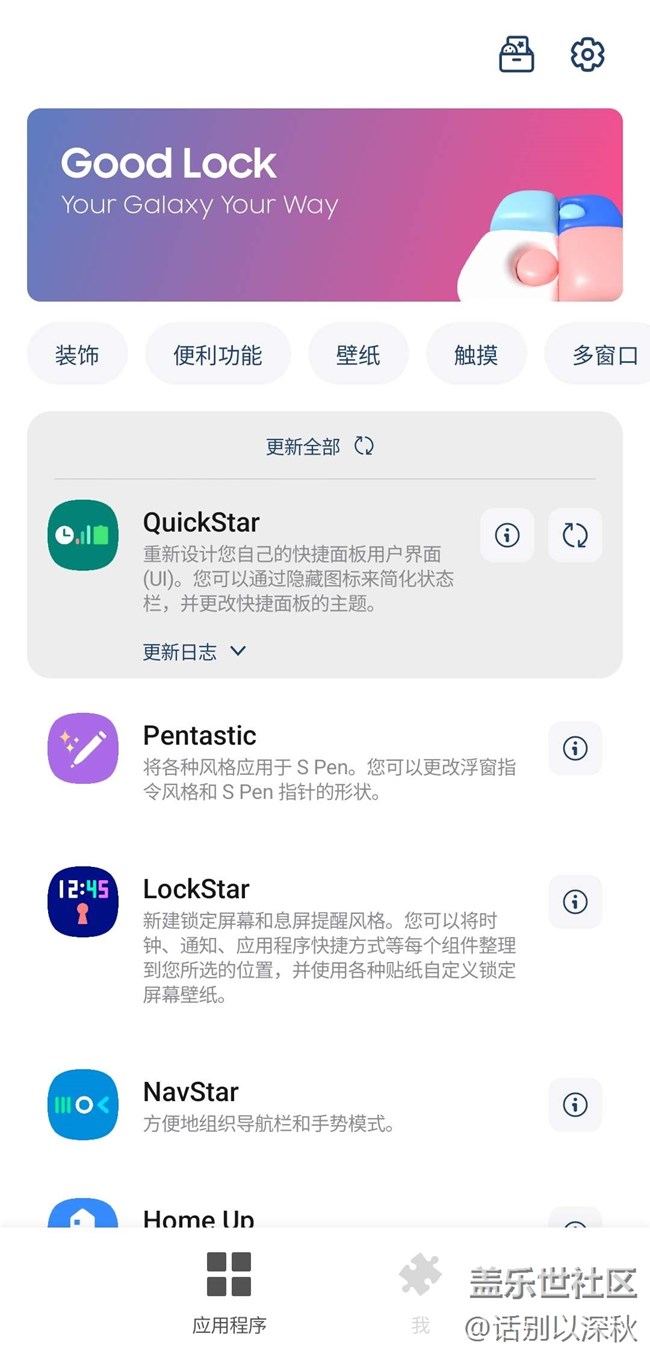Tap 更新全部 to update all
The width and height of the screenshot is (650, 1363).
[320, 447]
